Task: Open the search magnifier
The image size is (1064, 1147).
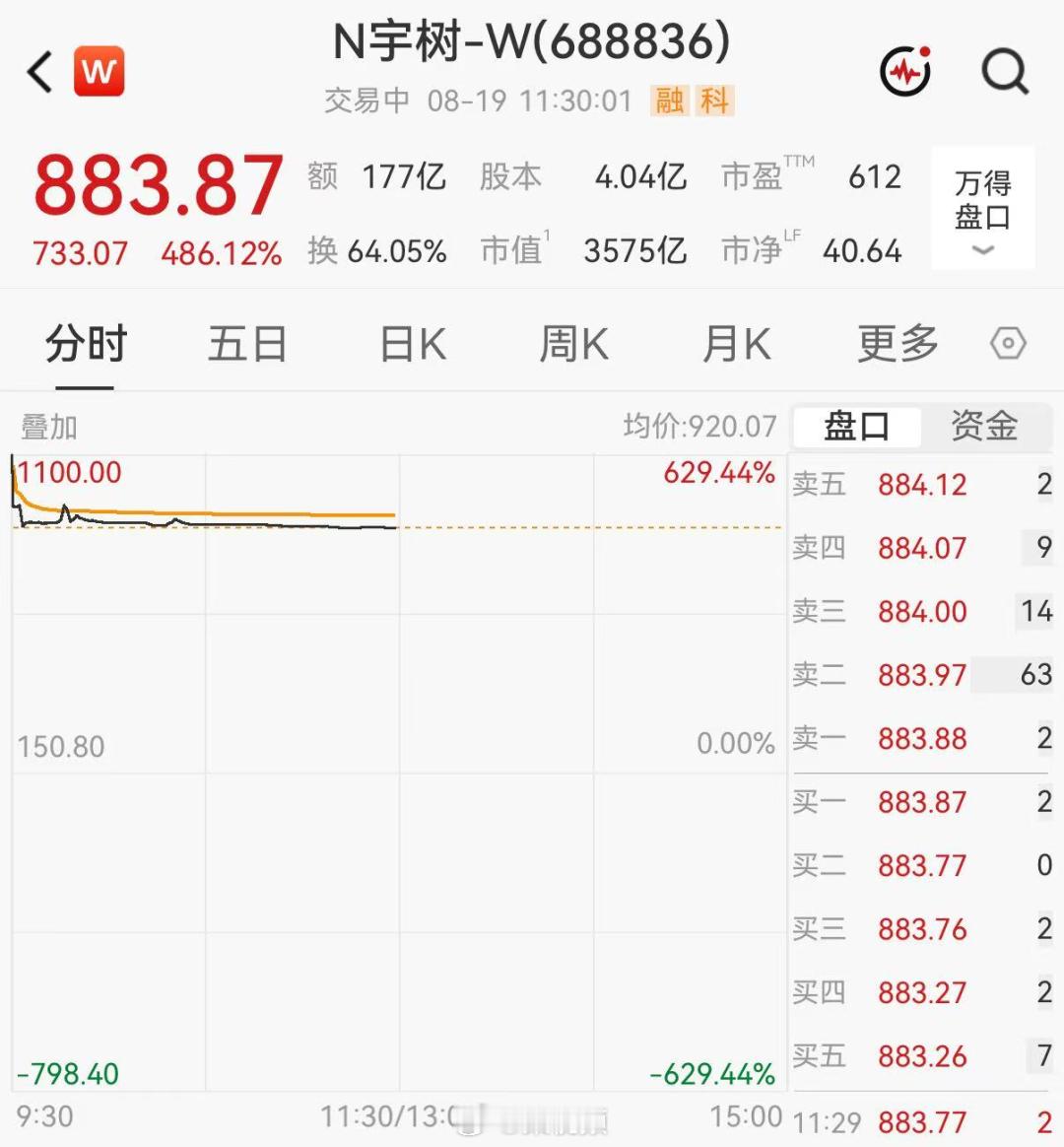Action: [x=1006, y=72]
